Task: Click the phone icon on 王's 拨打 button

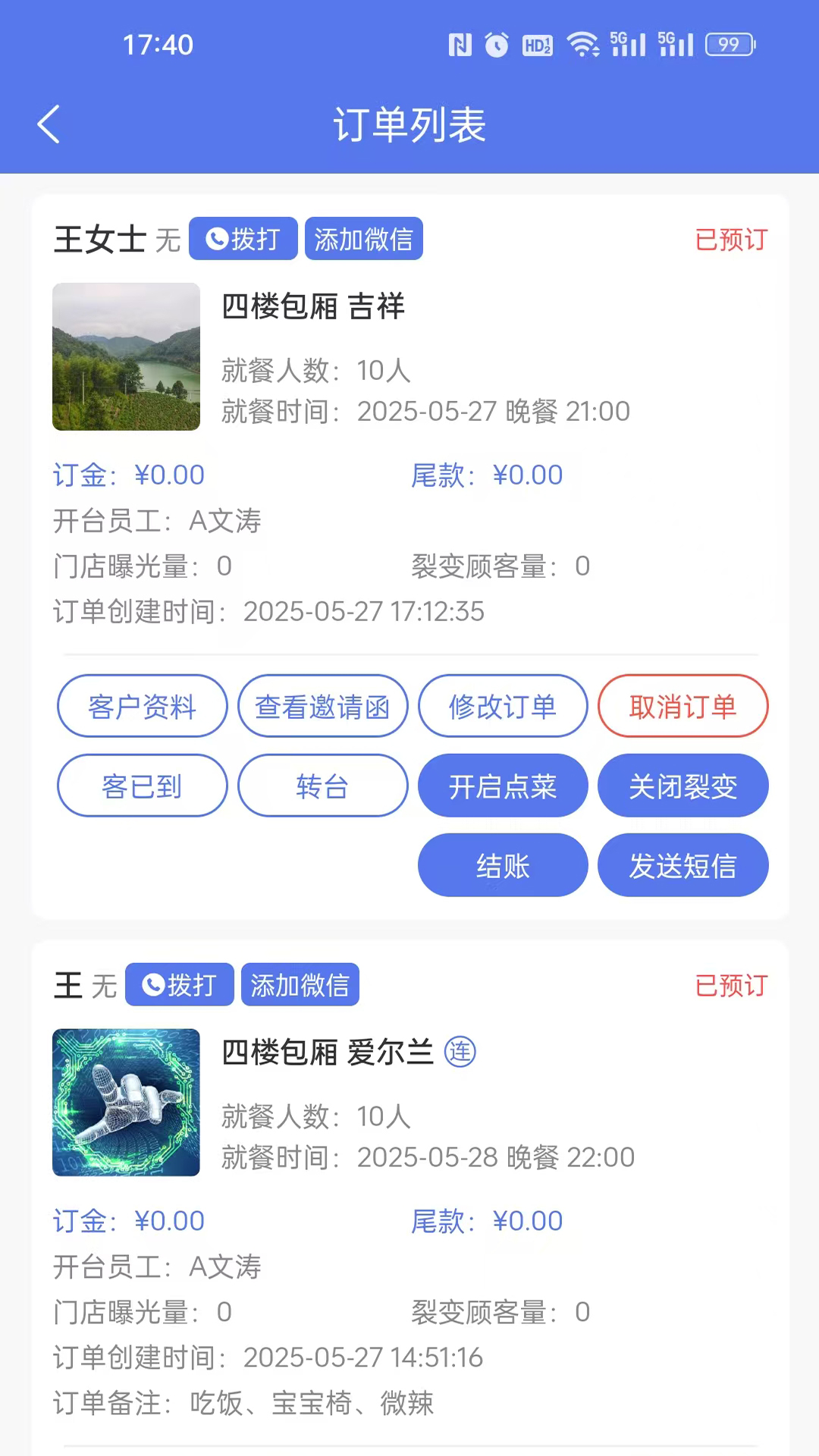Action: point(152,984)
